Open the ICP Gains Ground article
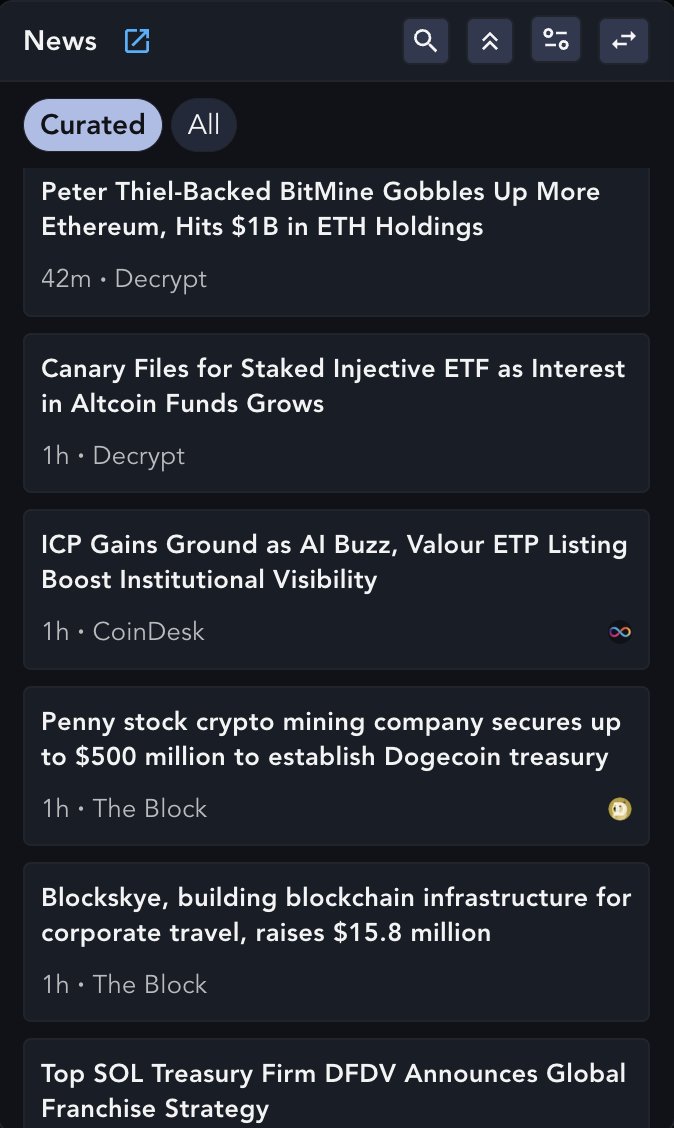The height and width of the screenshot is (1128, 674). 336,589
